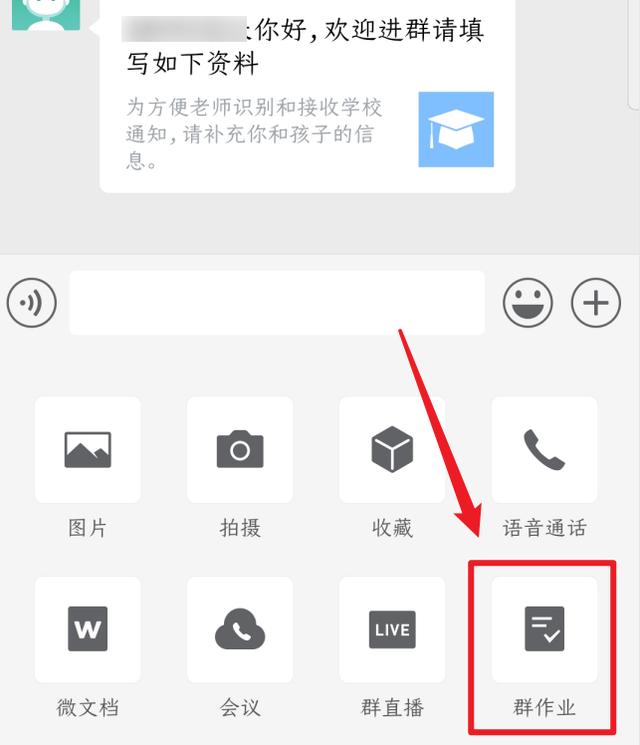The width and height of the screenshot is (640, 745).
Task: Open 收藏 favorites
Action: click(392, 450)
